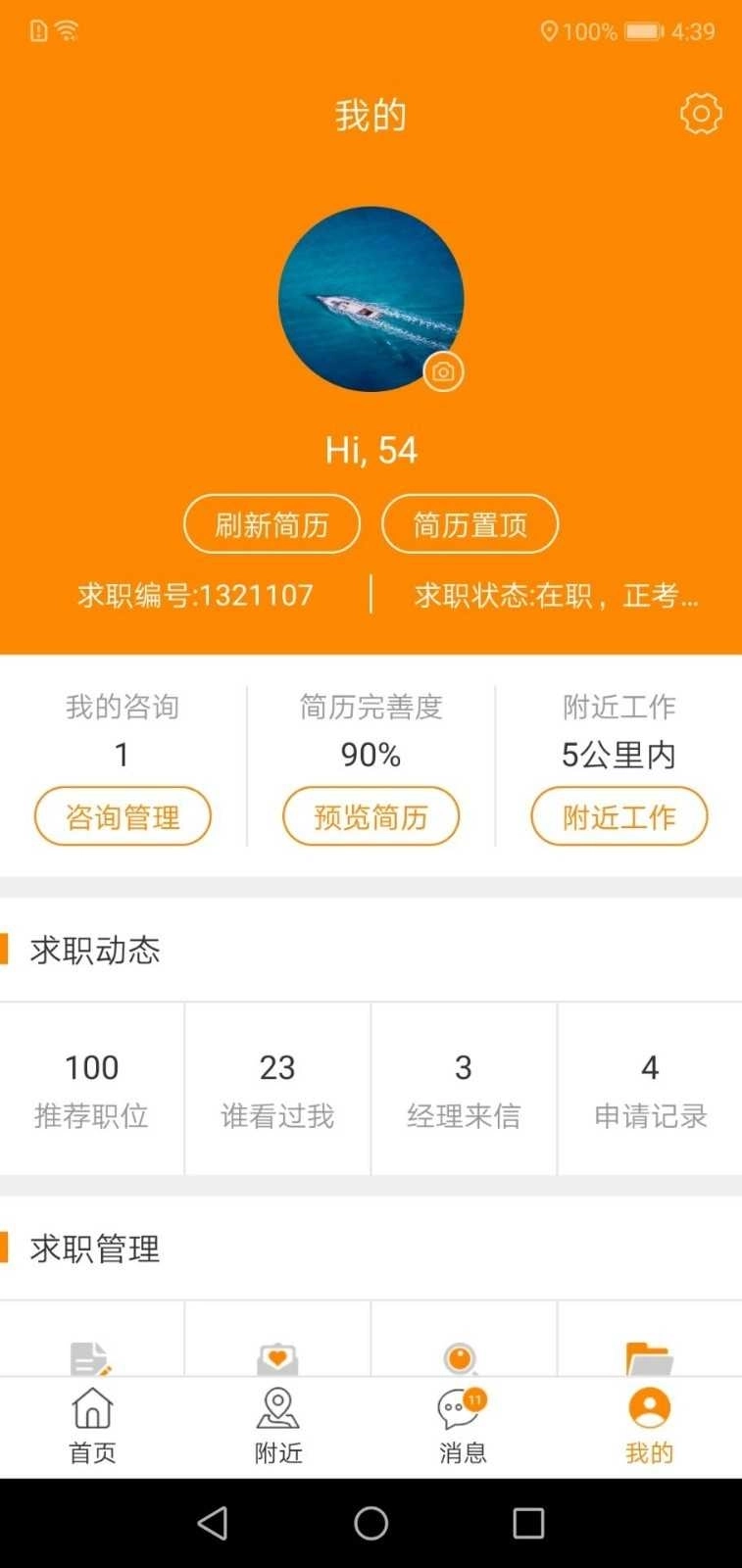Screen dimensions: 742x1568
Task: Open the settings gear icon
Action: pyautogui.click(x=700, y=114)
